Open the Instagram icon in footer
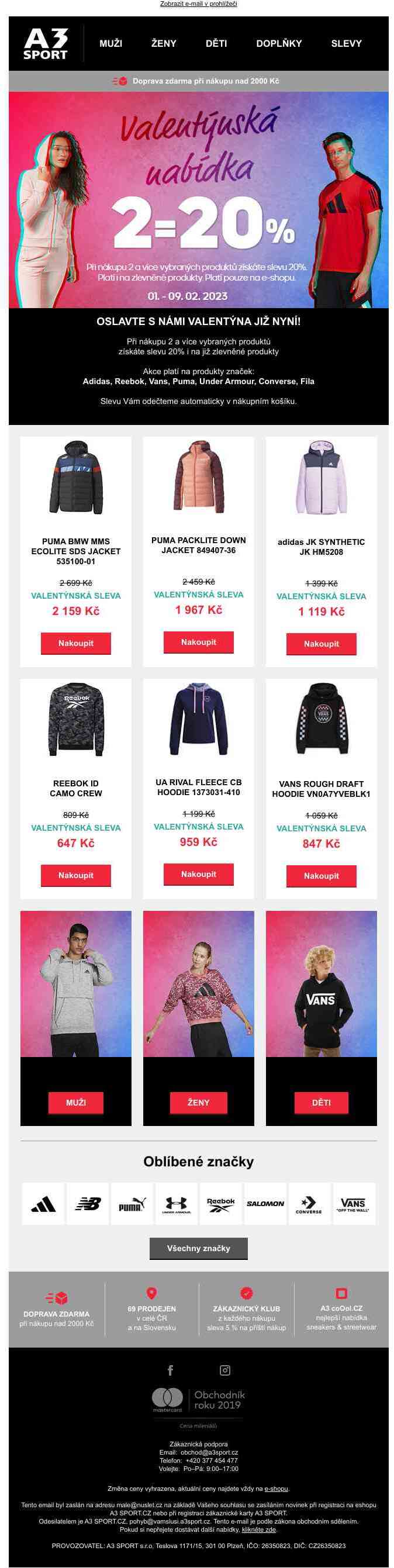The height and width of the screenshot is (1568, 394). click(x=224, y=1370)
